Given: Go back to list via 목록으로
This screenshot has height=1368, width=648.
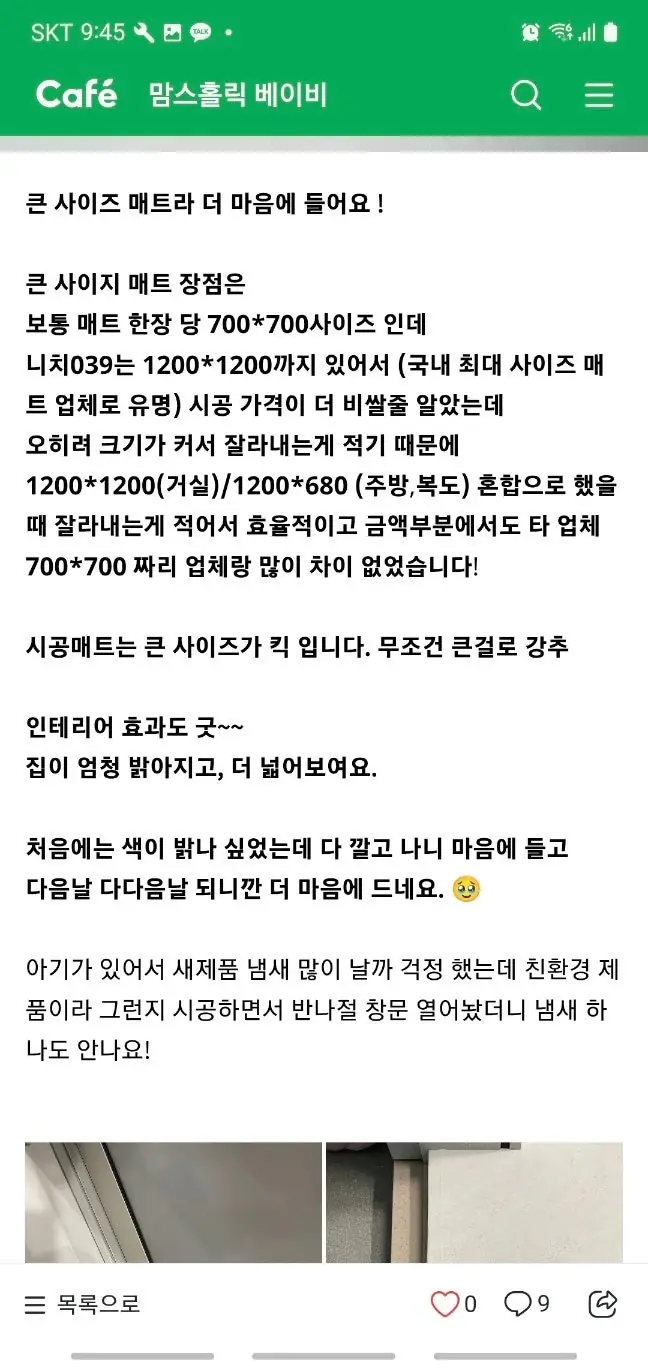Looking at the screenshot, I should tap(82, 1304).
